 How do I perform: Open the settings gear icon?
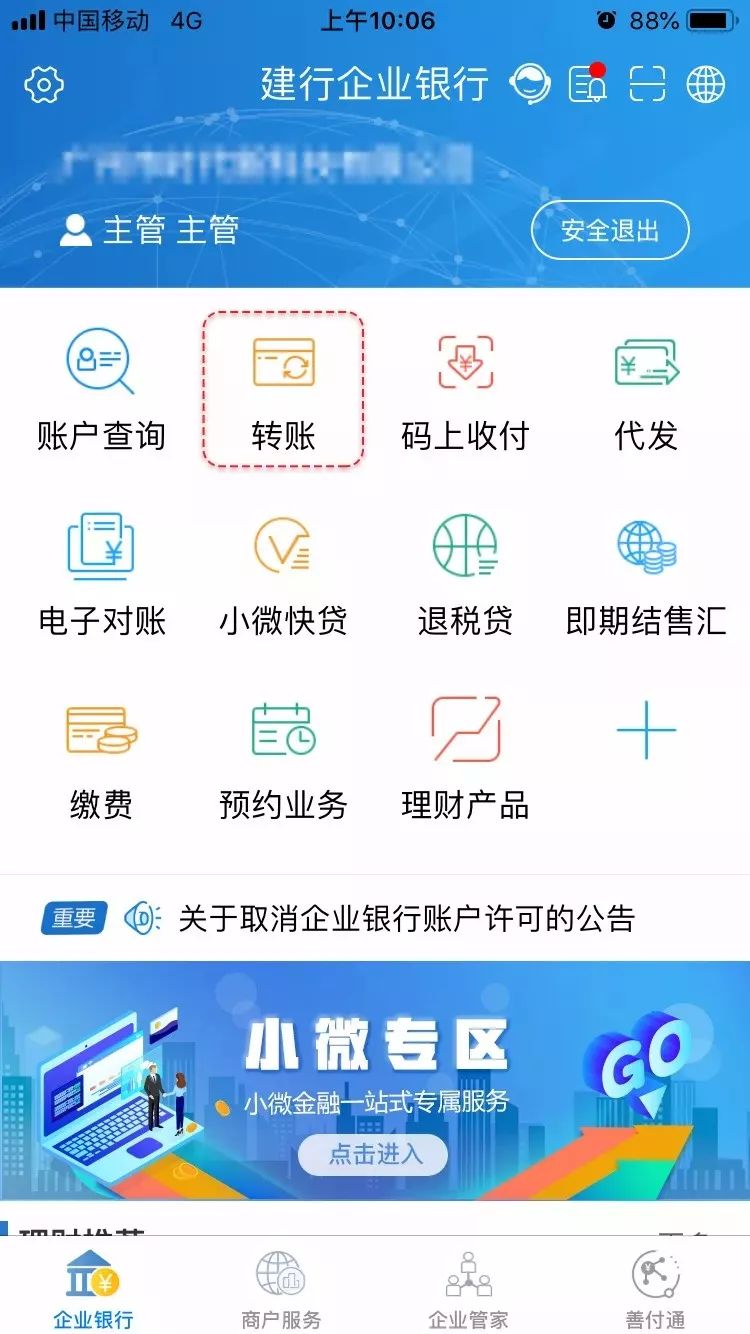click(44, 85)
